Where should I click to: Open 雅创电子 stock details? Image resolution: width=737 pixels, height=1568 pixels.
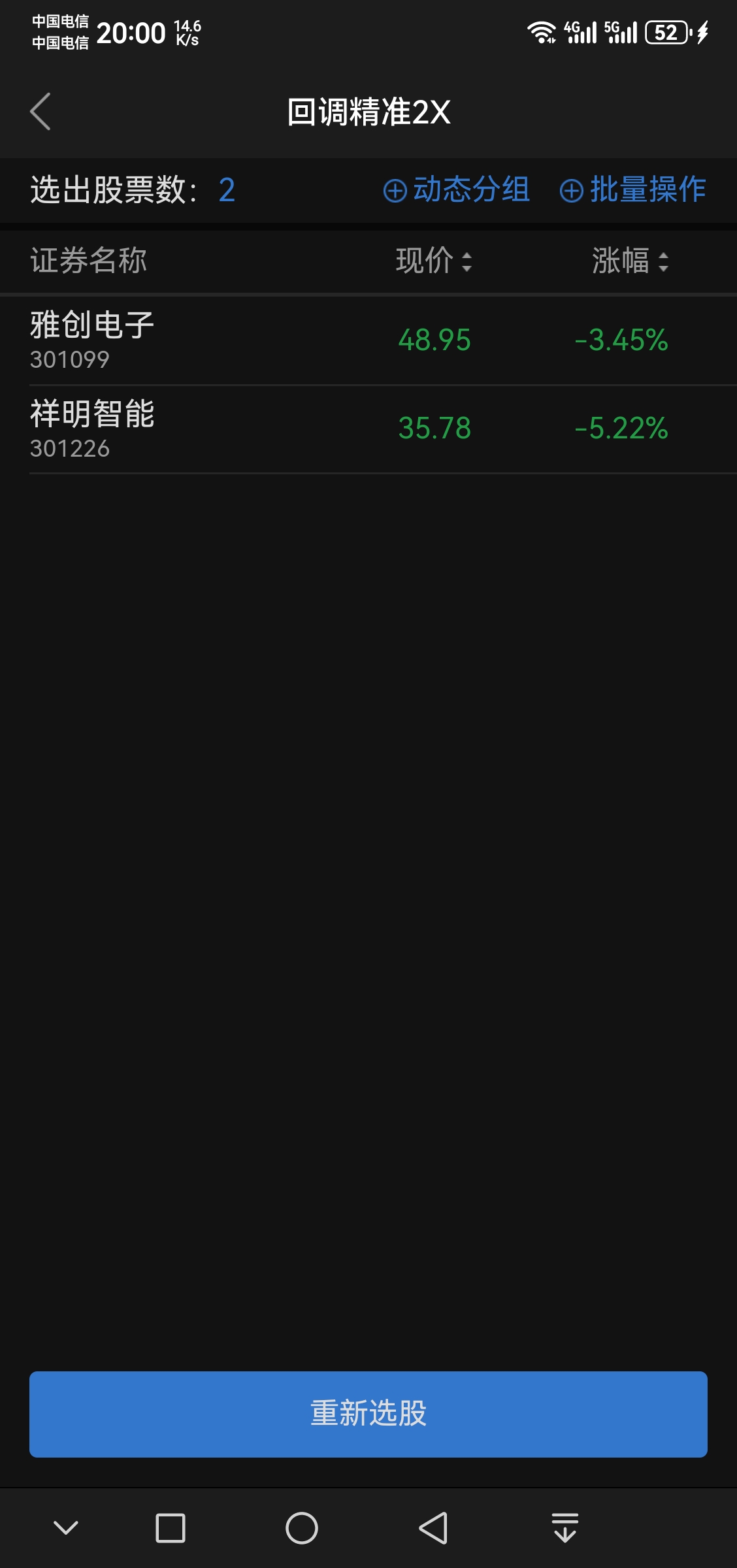point(91,340)
